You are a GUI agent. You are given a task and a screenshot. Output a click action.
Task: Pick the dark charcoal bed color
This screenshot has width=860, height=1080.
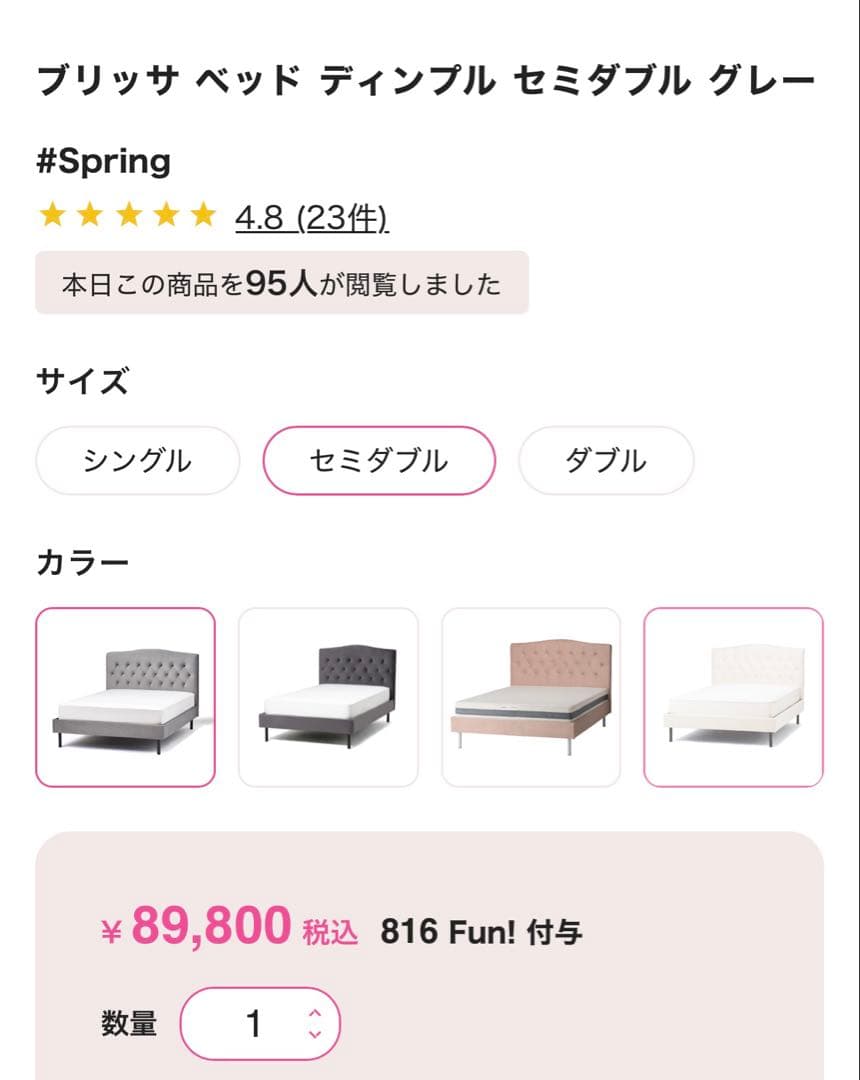[x=328, y=697]
